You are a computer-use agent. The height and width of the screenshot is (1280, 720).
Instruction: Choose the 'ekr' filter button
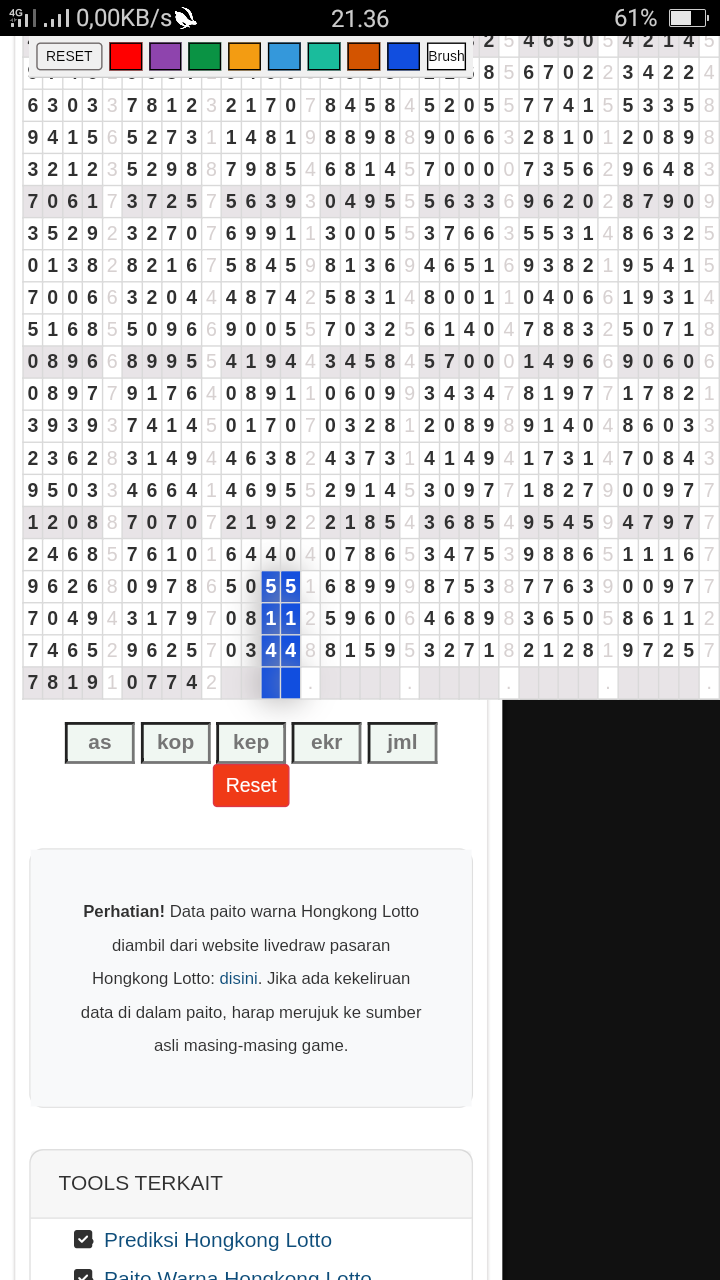pyautogui.click(x=327, y=743)
